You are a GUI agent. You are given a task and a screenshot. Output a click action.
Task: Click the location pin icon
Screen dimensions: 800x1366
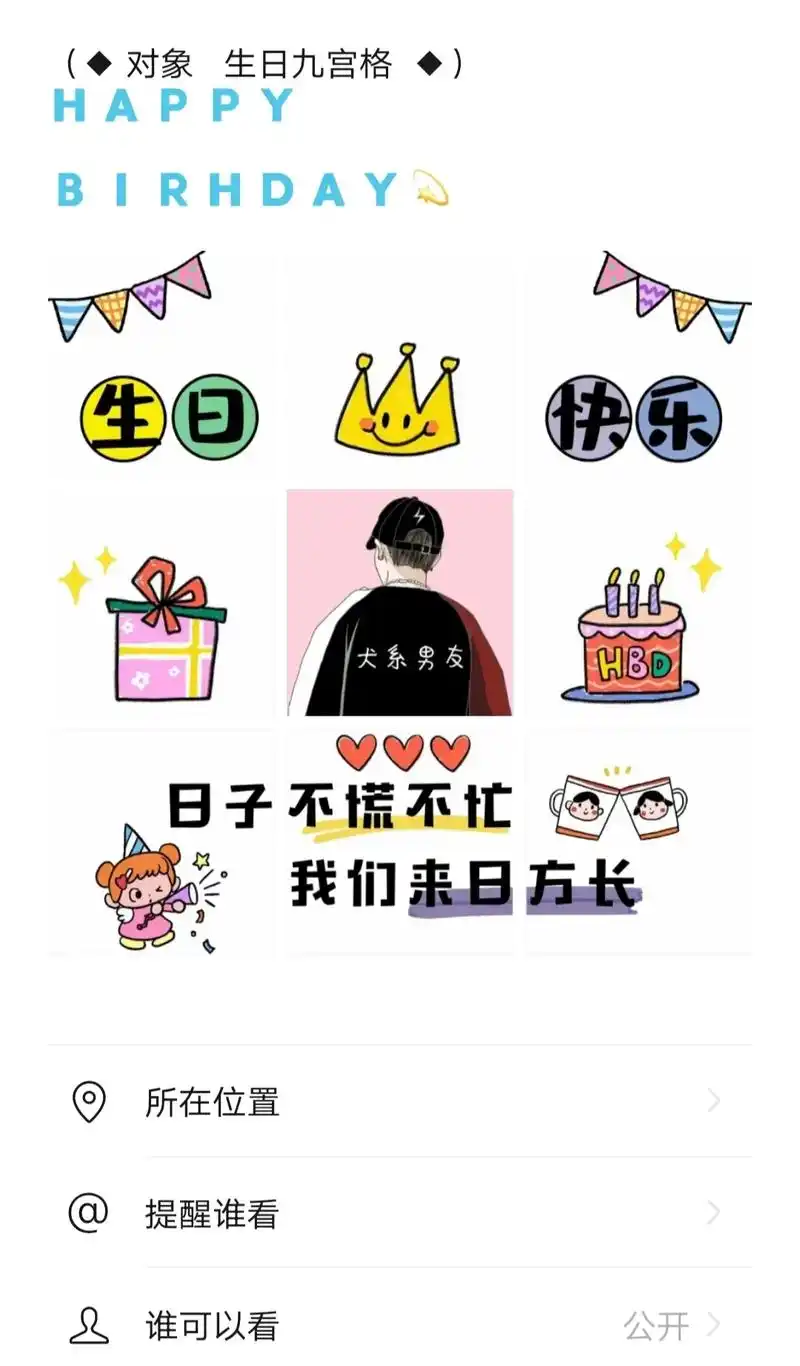[90, 1103]
